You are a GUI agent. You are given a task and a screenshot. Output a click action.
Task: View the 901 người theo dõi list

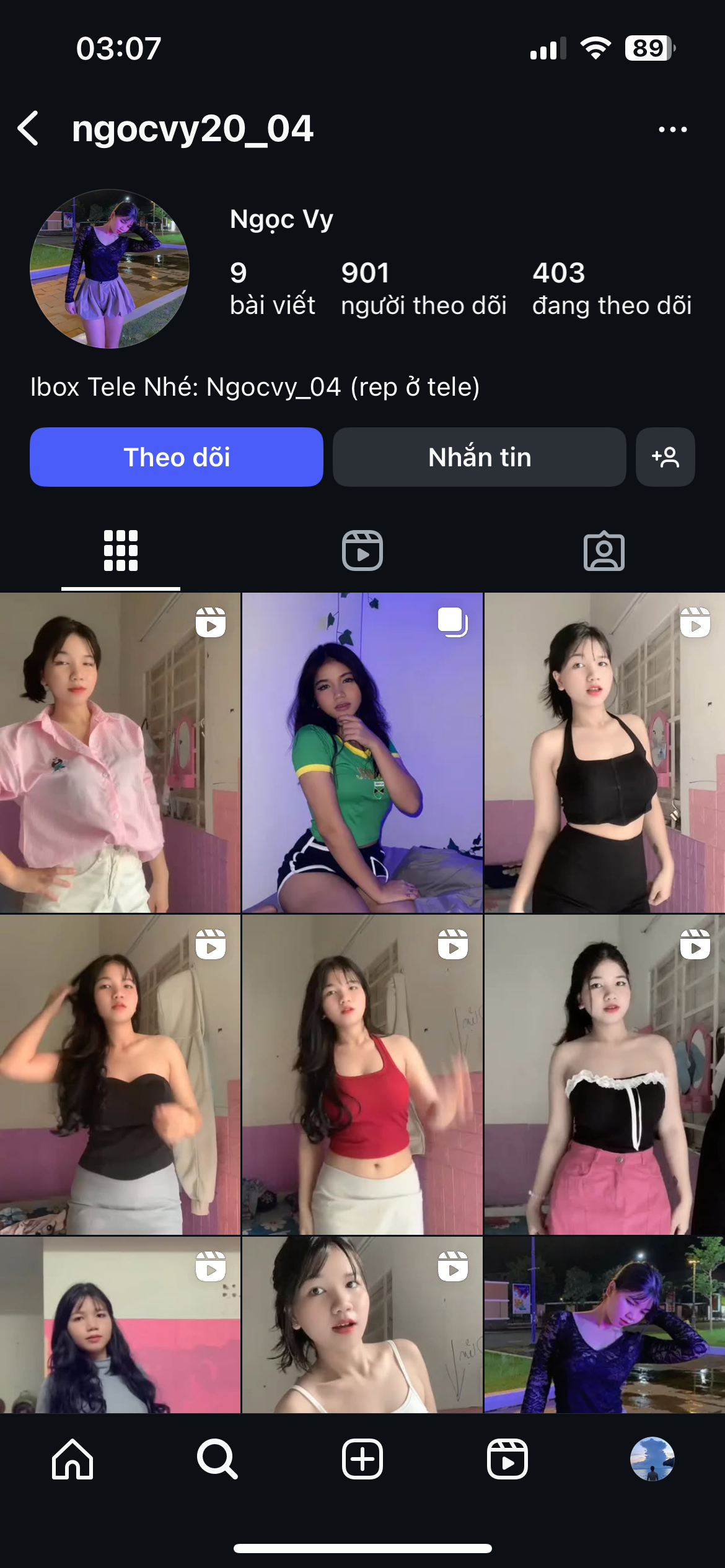(423, 288)
